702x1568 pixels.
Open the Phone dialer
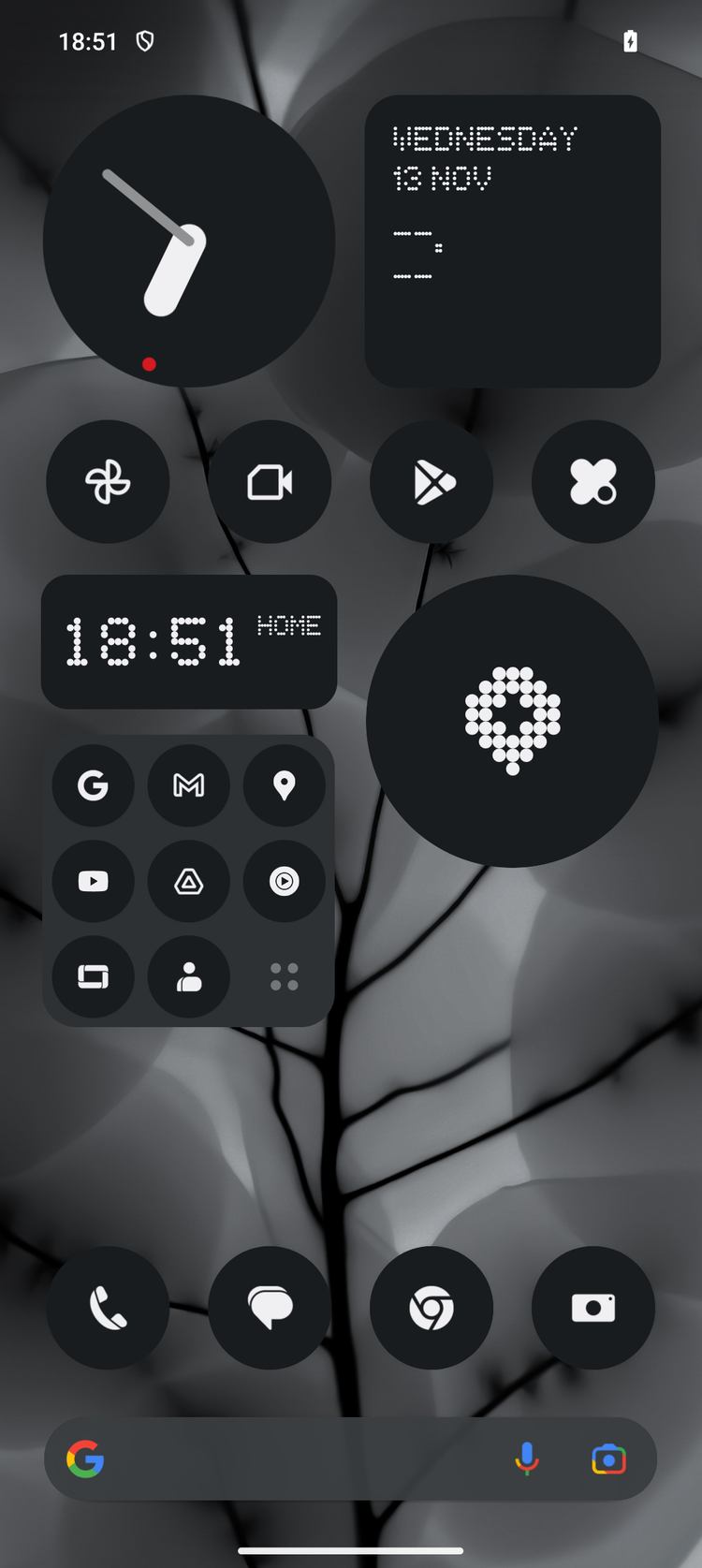pos(107,1308)
